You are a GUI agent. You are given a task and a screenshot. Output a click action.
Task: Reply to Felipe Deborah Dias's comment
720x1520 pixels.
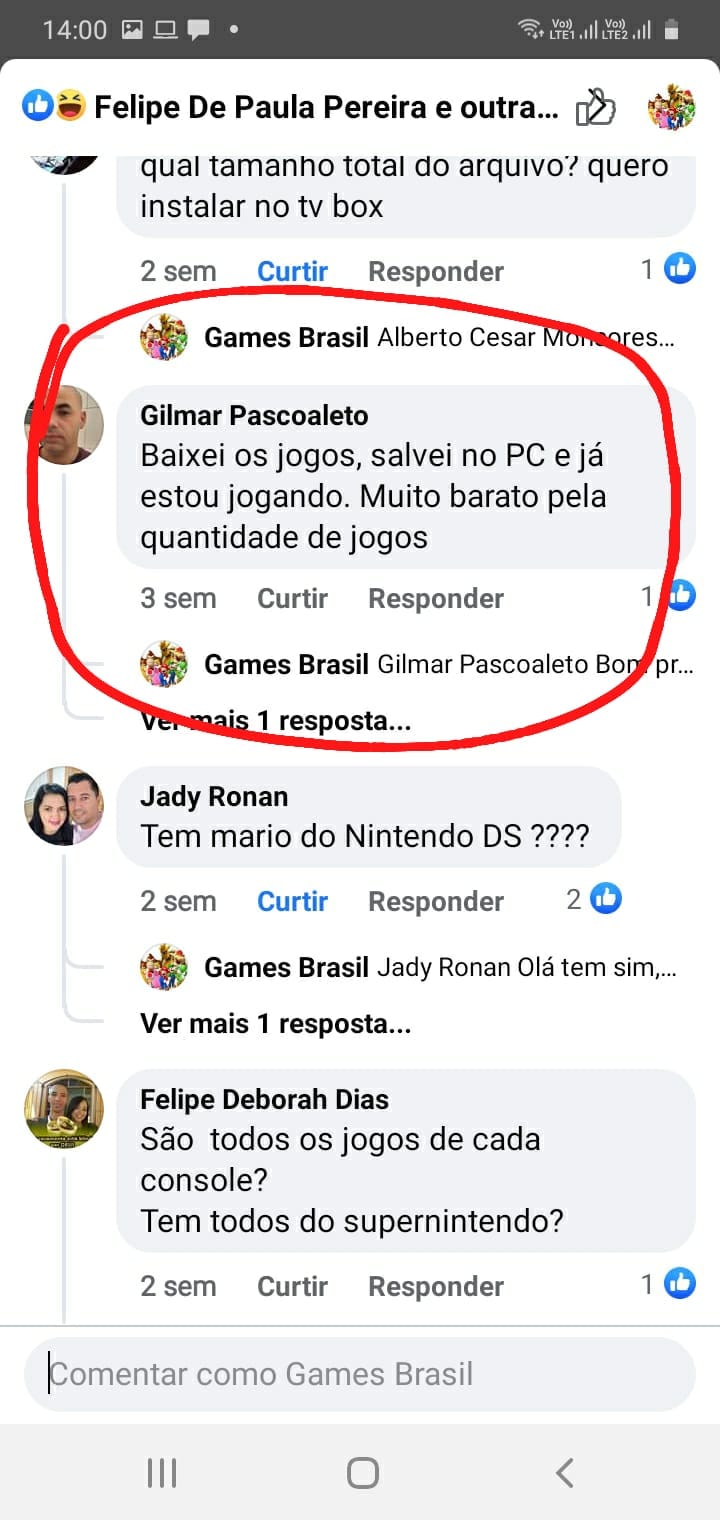point(435,1286)
